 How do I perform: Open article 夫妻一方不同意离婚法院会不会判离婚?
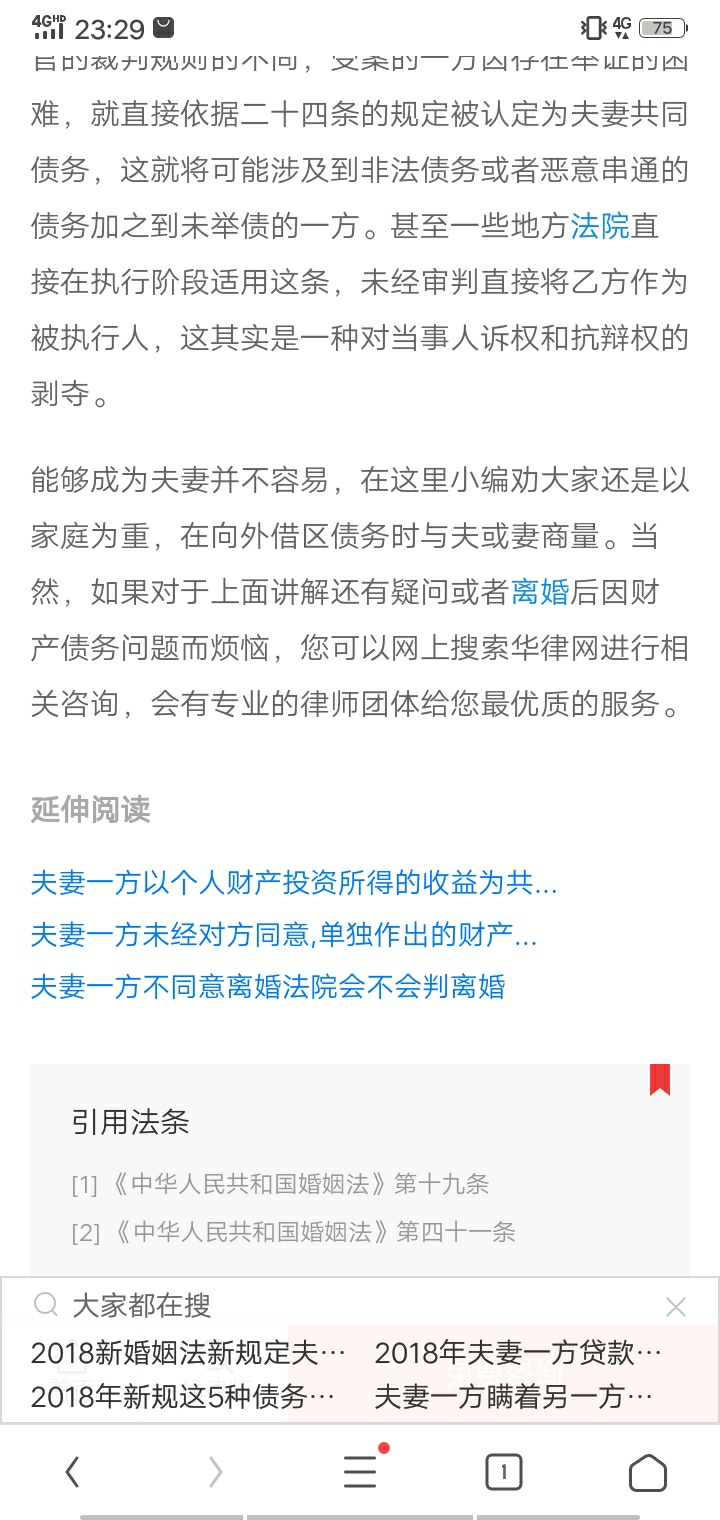[268, 987]
